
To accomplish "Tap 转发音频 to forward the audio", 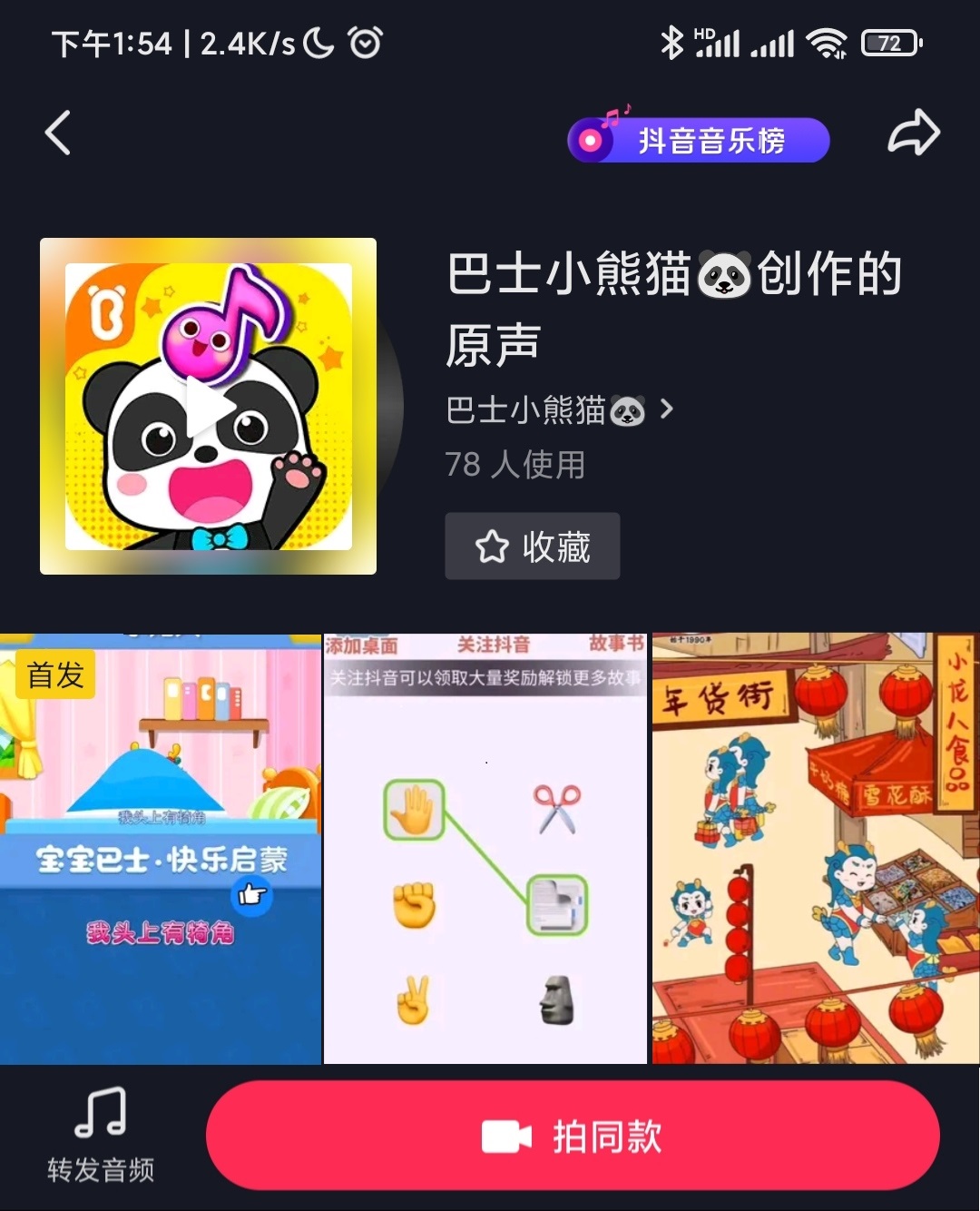I will 100,1135.
